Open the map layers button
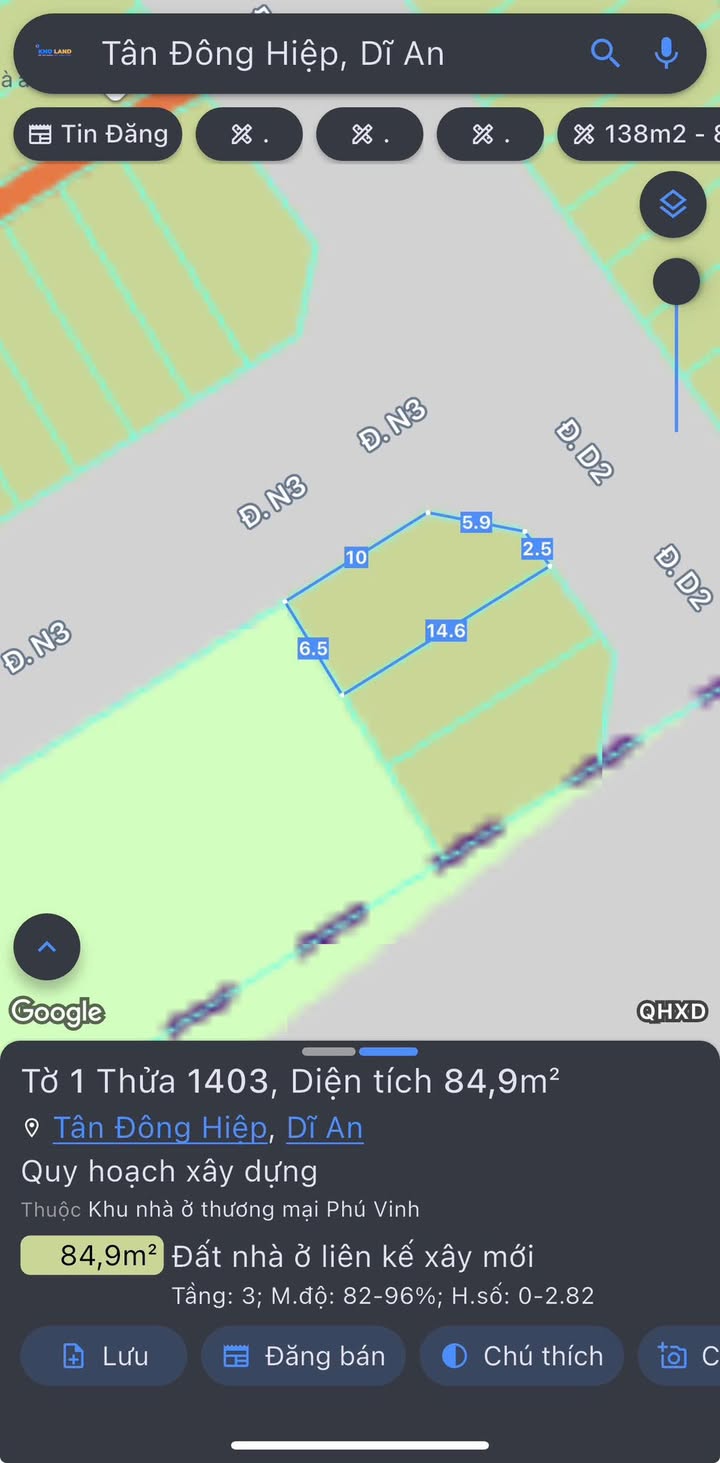This screenshot has width=720, height=1463. 673,205
